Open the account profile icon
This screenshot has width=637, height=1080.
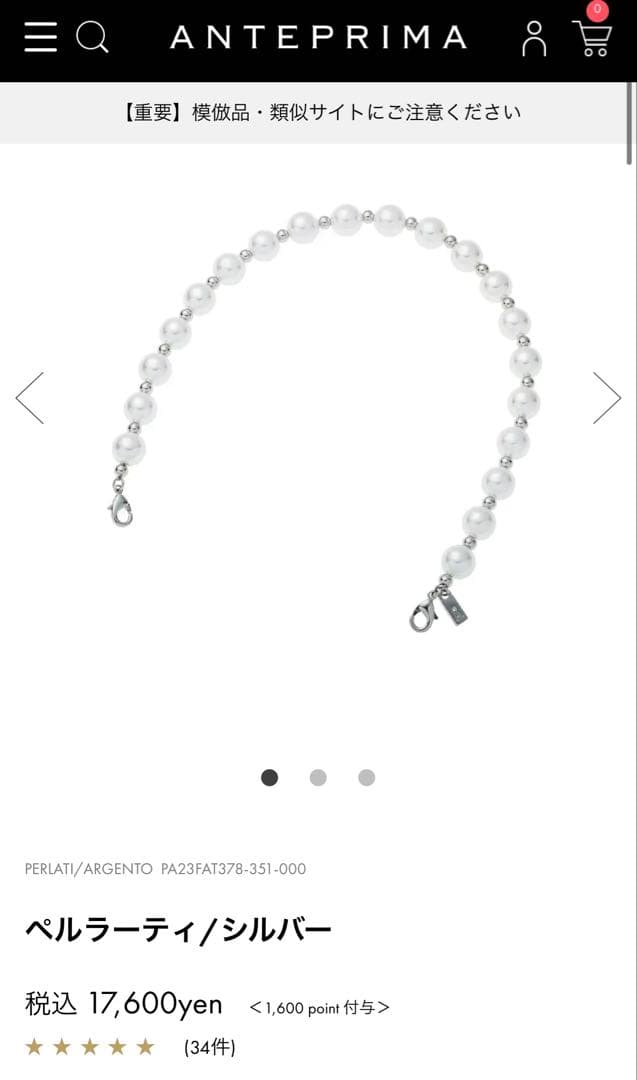coord(535,38)
